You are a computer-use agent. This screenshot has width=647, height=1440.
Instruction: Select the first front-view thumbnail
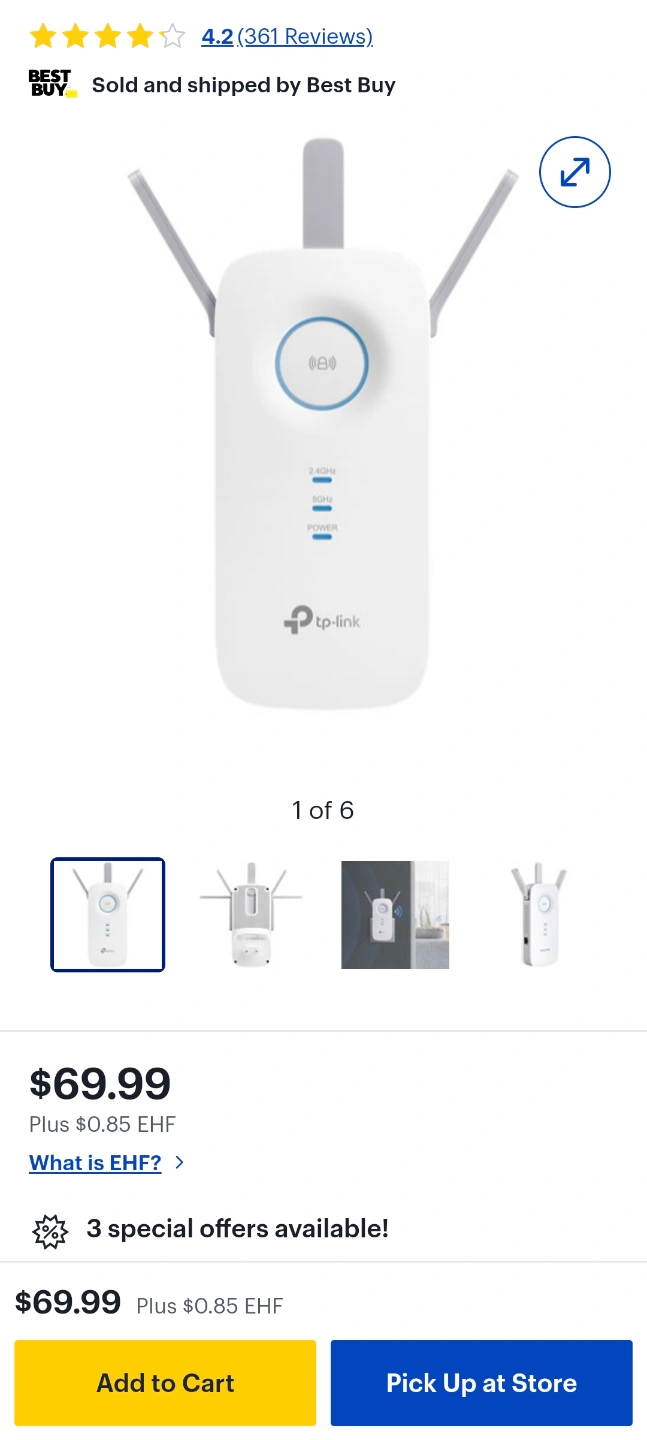[108, 915]
